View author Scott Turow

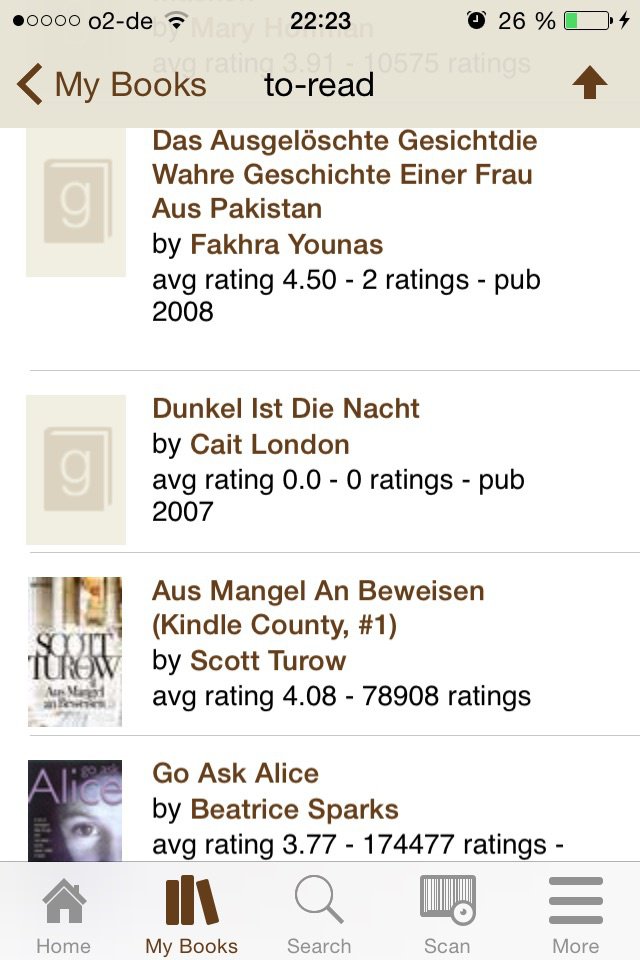click(x=268, y=661)
